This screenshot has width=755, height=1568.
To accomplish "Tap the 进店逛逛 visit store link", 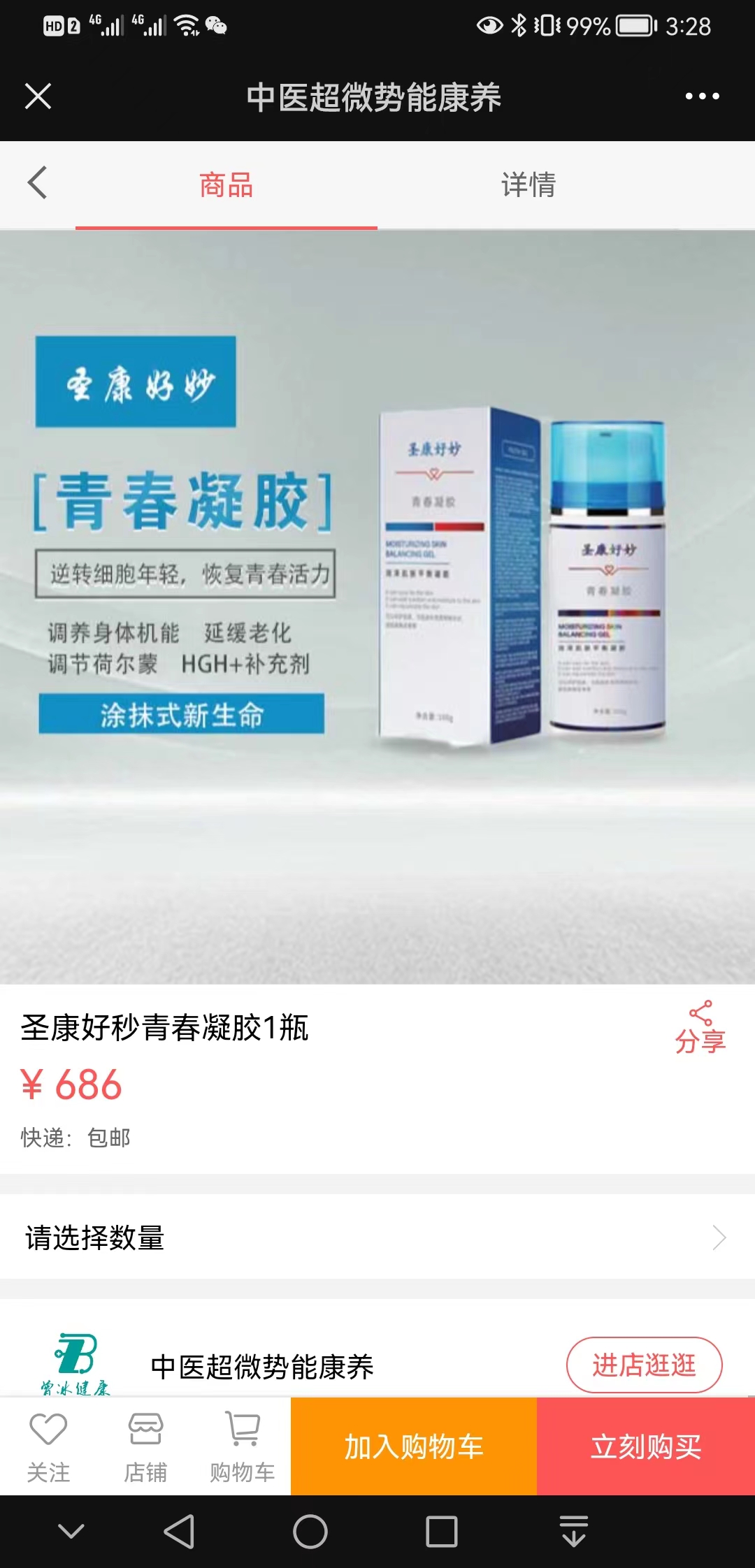I will [643, 1366].
